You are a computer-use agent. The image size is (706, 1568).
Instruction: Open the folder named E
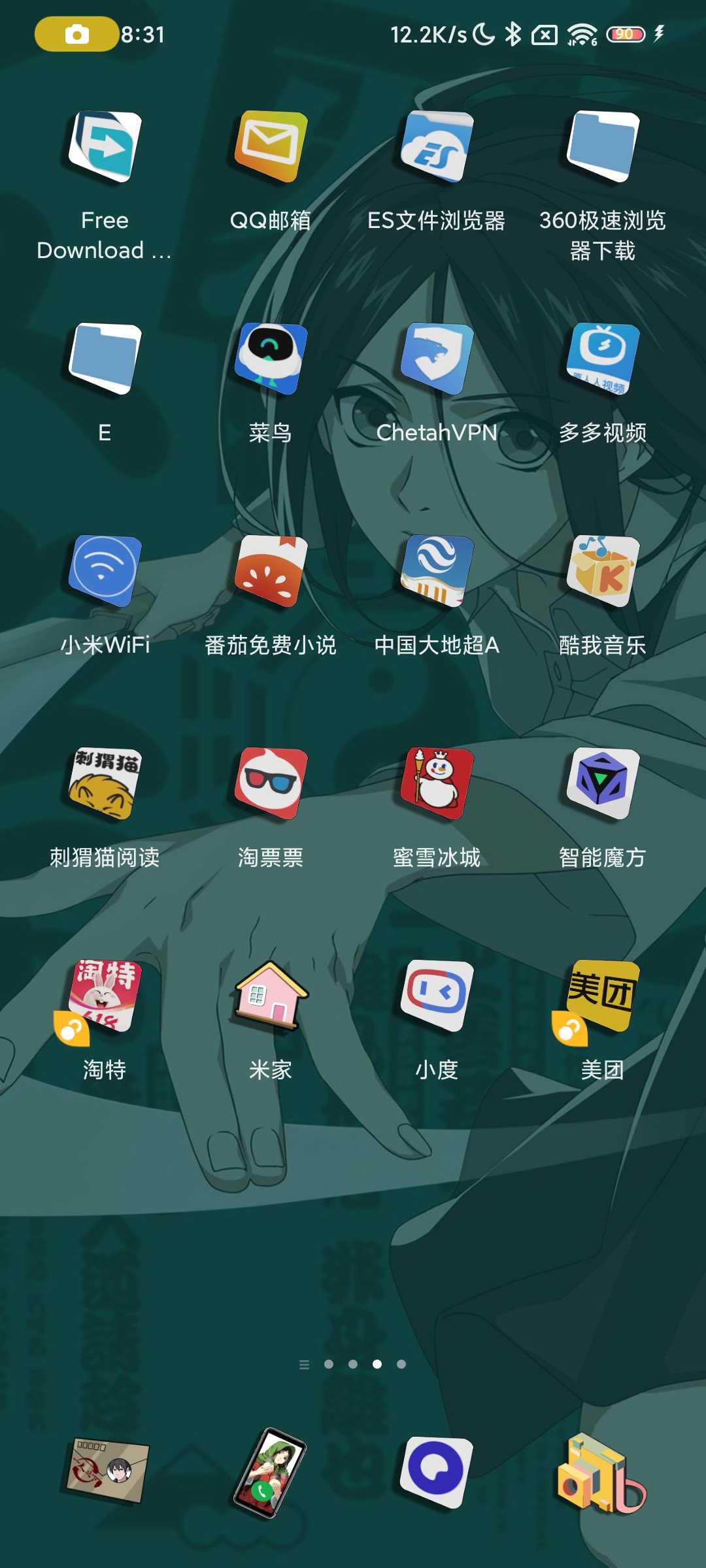[x=105, y=359]
